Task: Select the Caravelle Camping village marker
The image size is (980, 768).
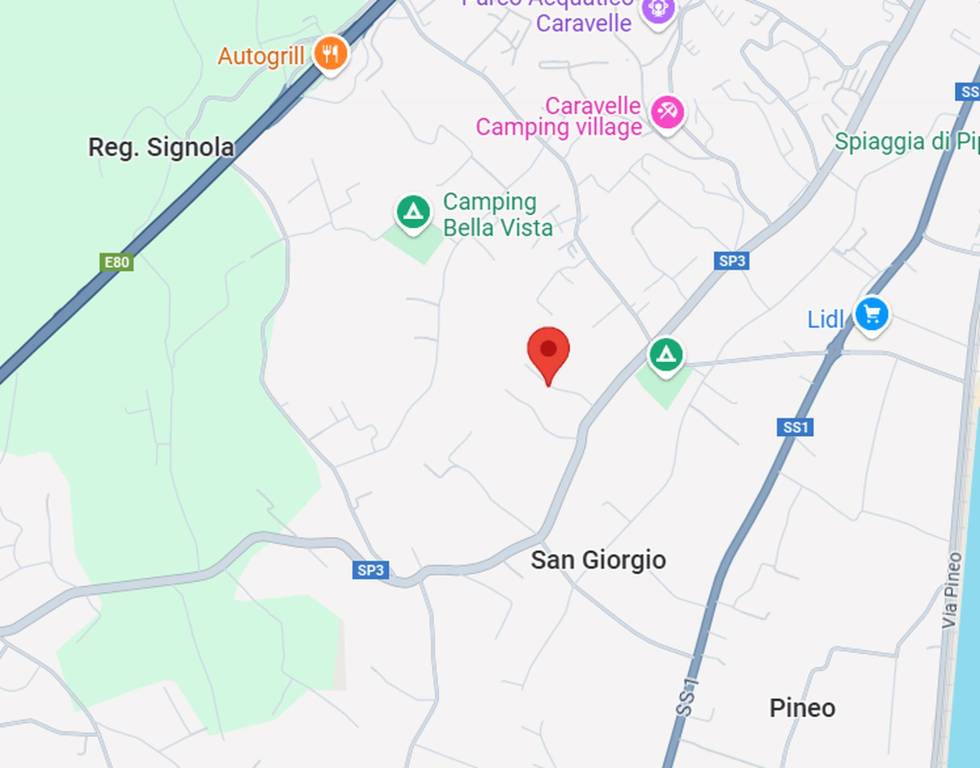Action: 667,110
